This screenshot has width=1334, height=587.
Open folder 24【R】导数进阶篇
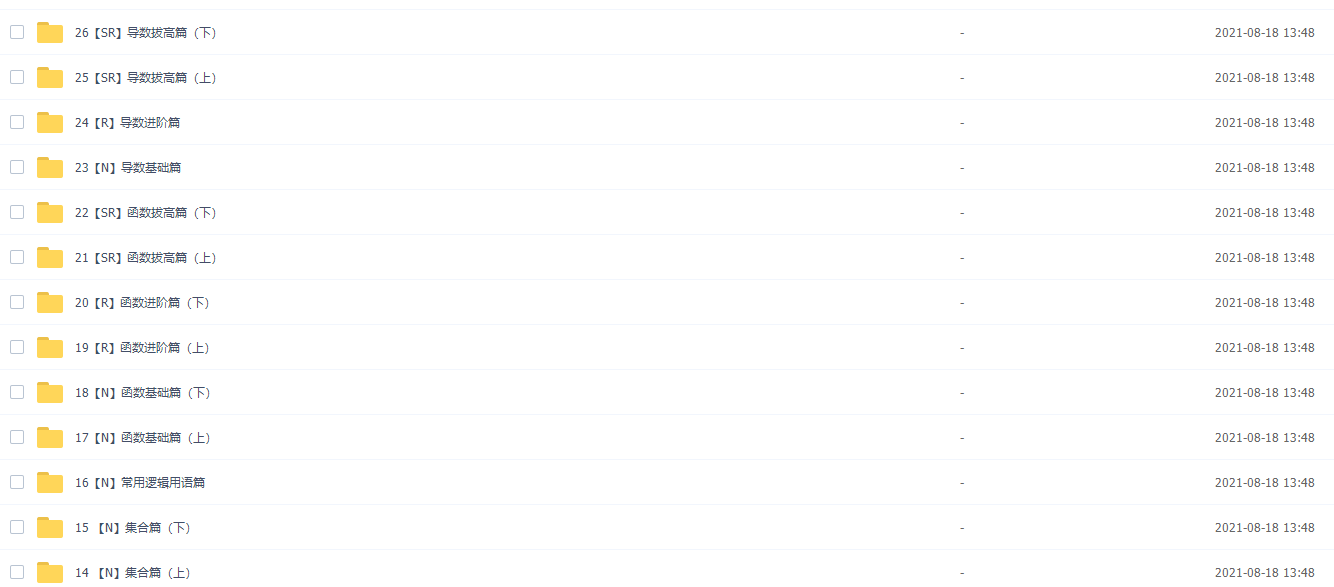point(127,123)
